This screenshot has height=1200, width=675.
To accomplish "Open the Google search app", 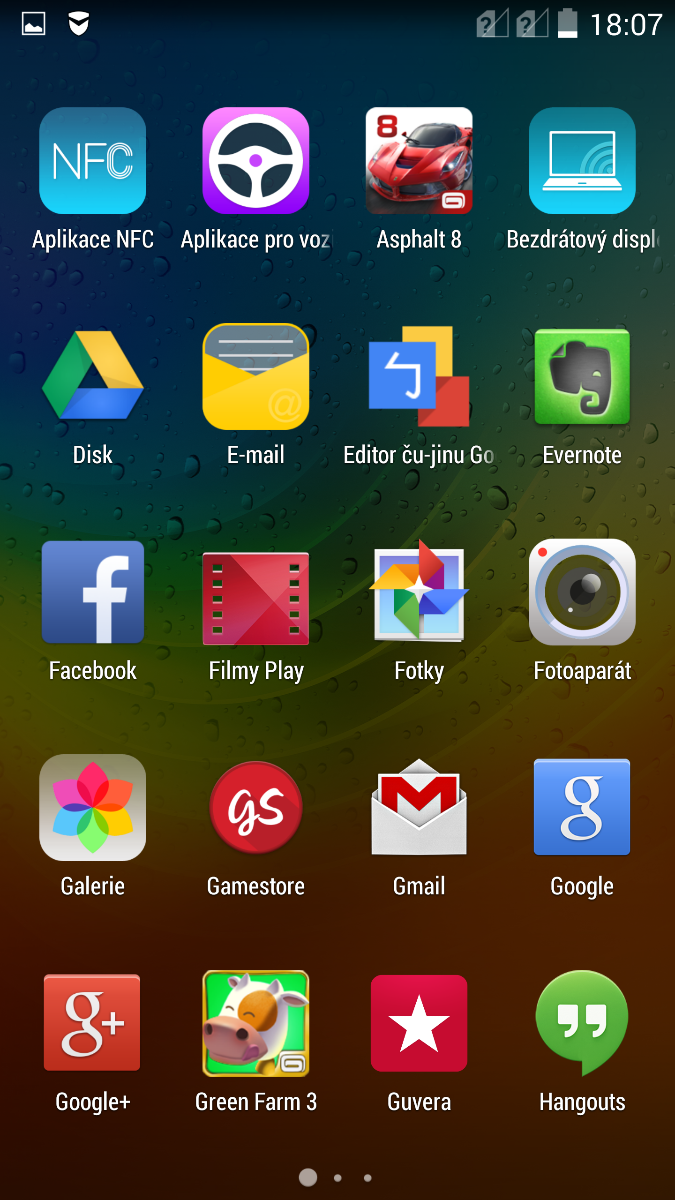I will 582,808.
